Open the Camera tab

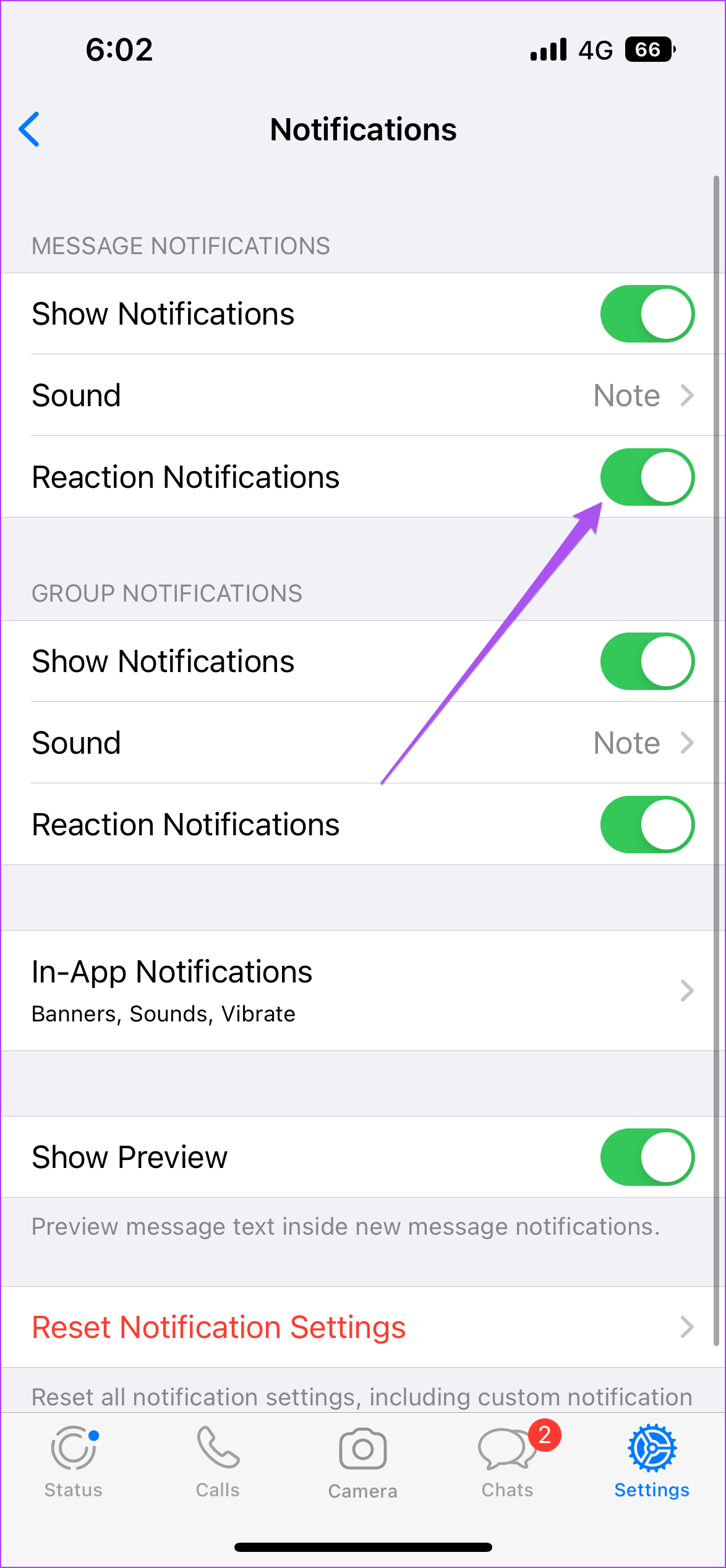point(363,1462)
